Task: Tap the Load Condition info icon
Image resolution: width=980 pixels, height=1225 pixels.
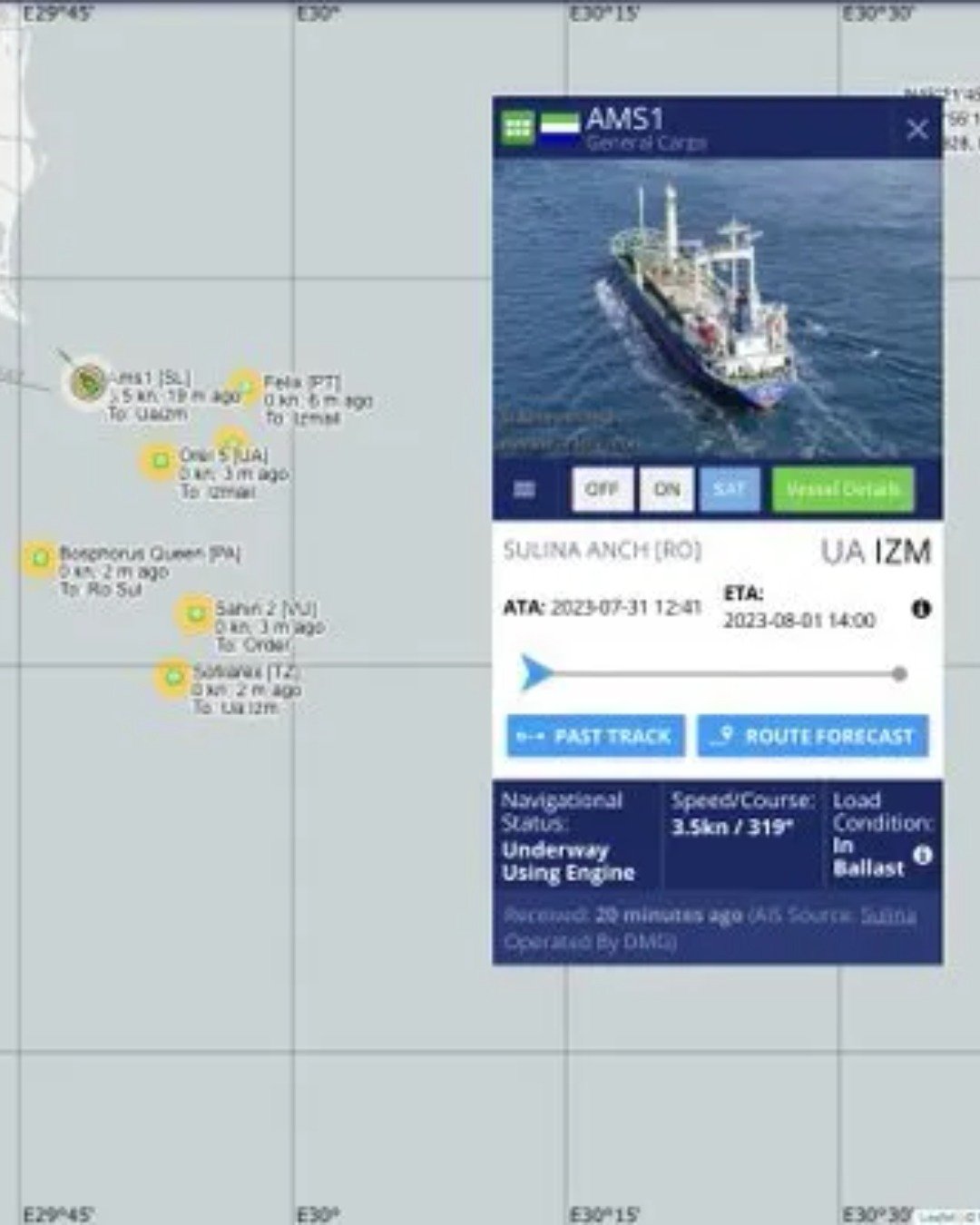Action: (923, 855)
